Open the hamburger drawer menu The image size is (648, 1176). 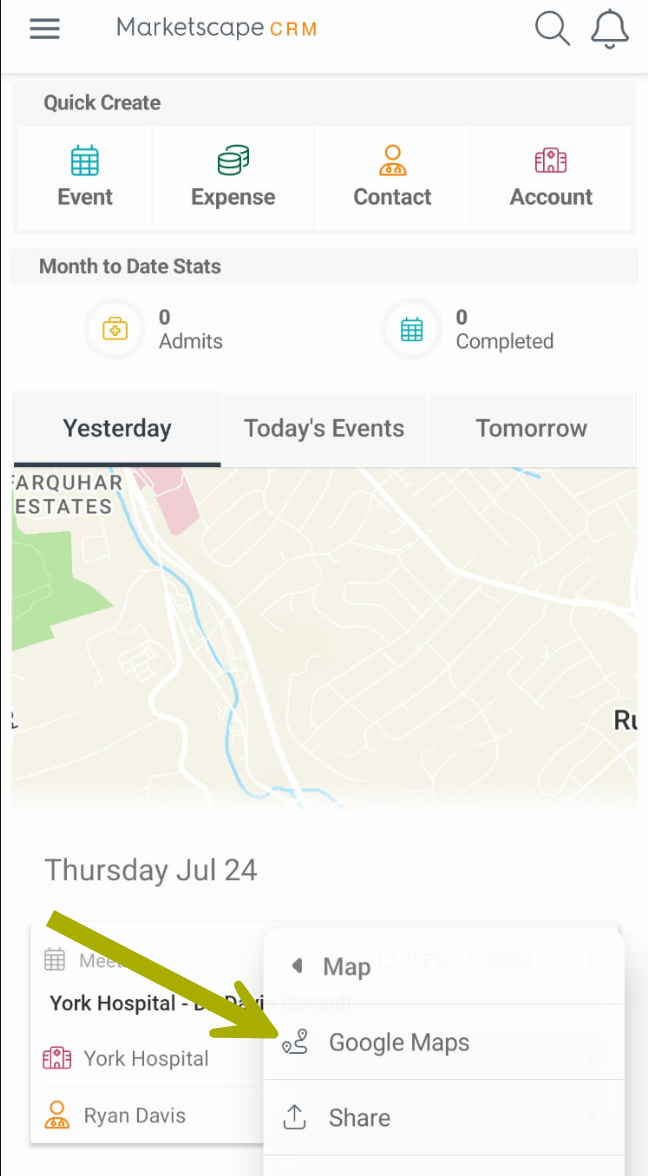pos(44,28)
